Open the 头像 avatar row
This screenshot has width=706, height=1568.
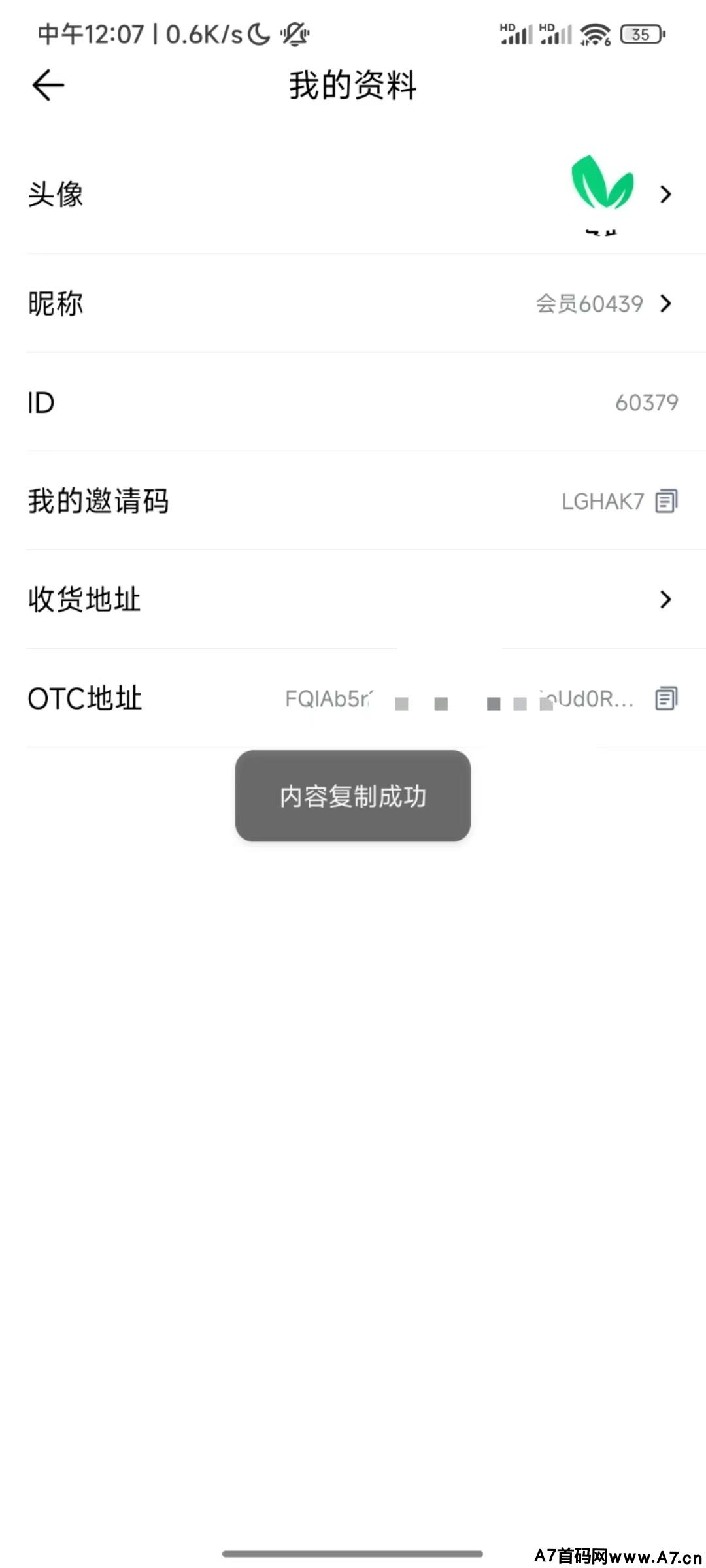click(353, 194)
